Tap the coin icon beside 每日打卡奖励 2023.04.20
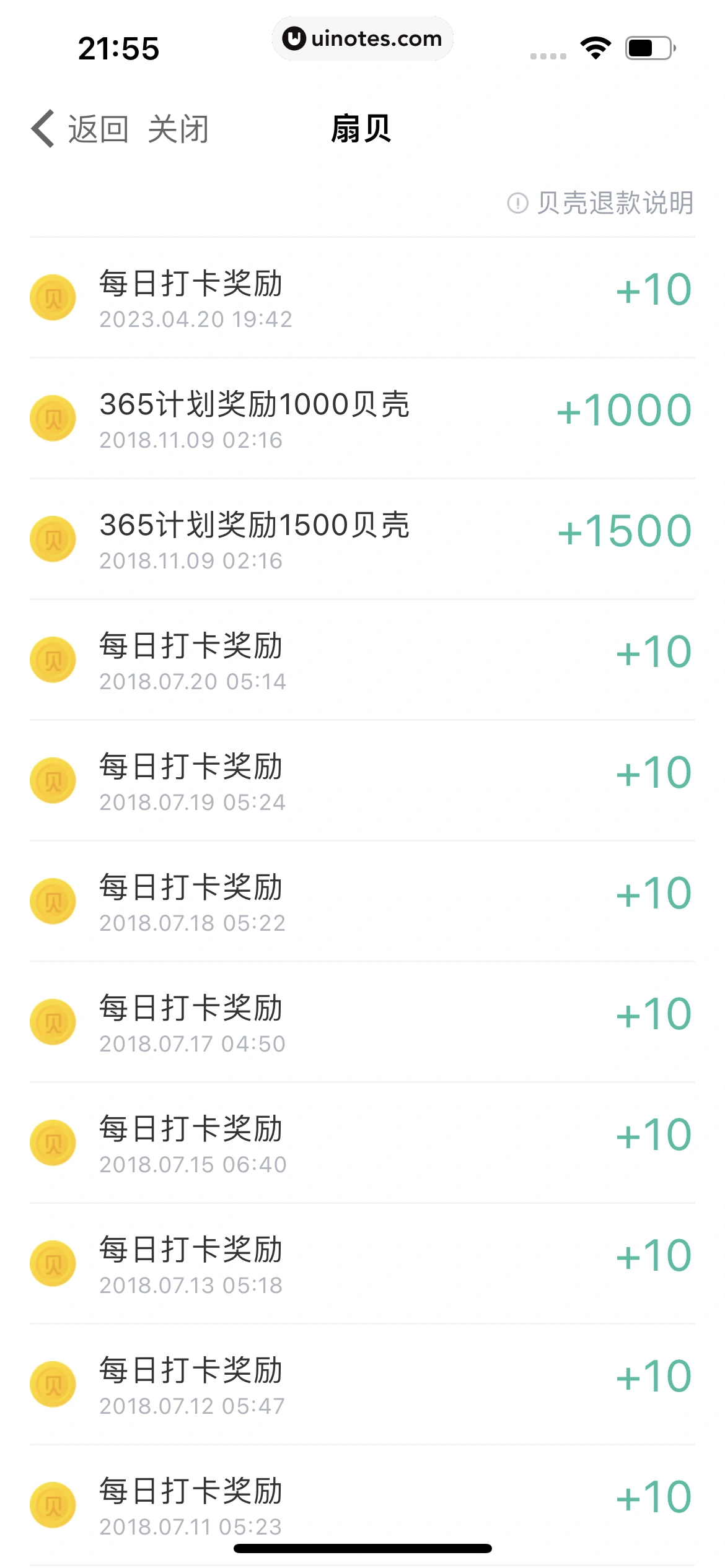Viewport: 725px width, 1568px height. [52, 296]
